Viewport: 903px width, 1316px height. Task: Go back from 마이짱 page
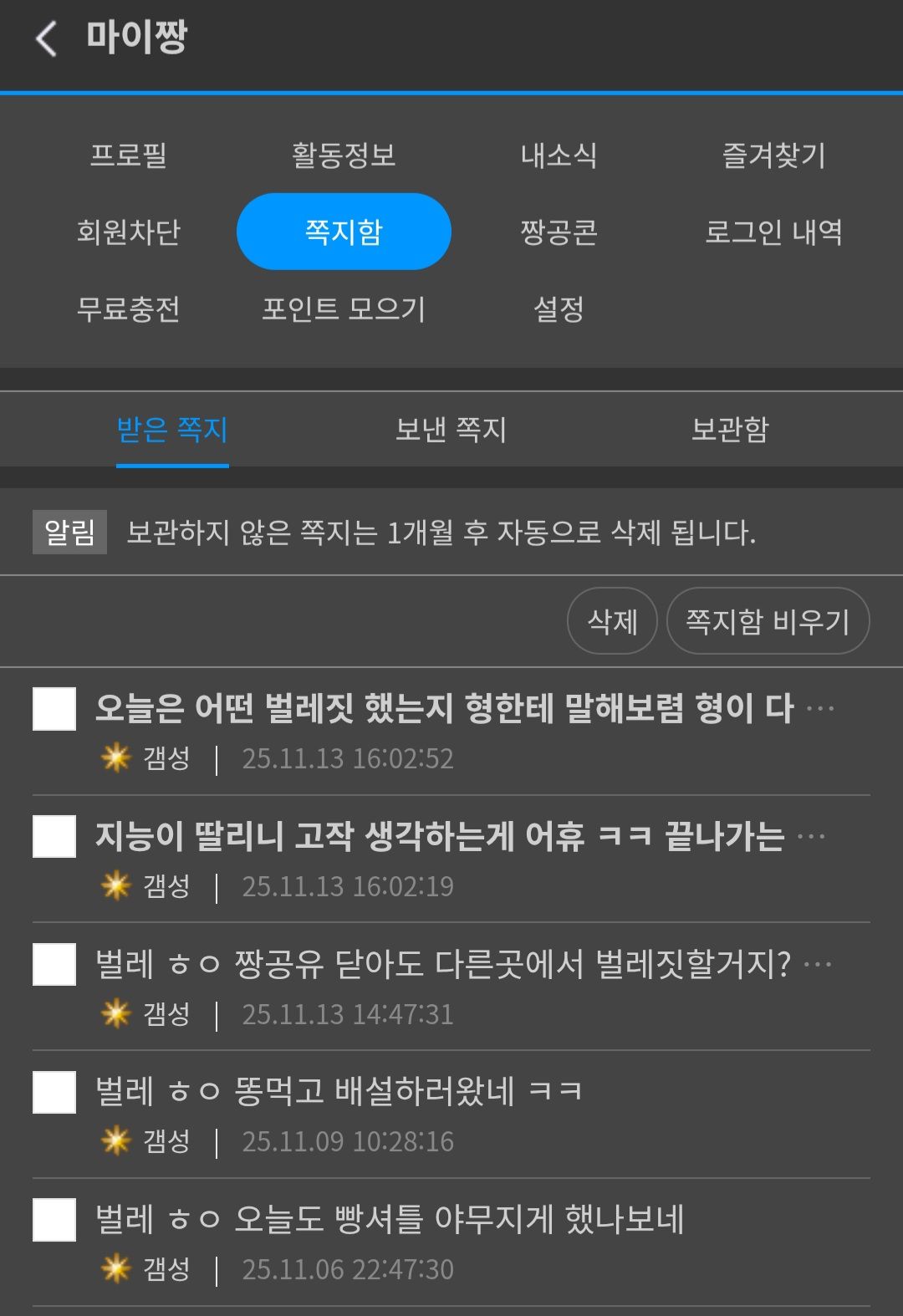pyautogui.click(x=47, y=38)
